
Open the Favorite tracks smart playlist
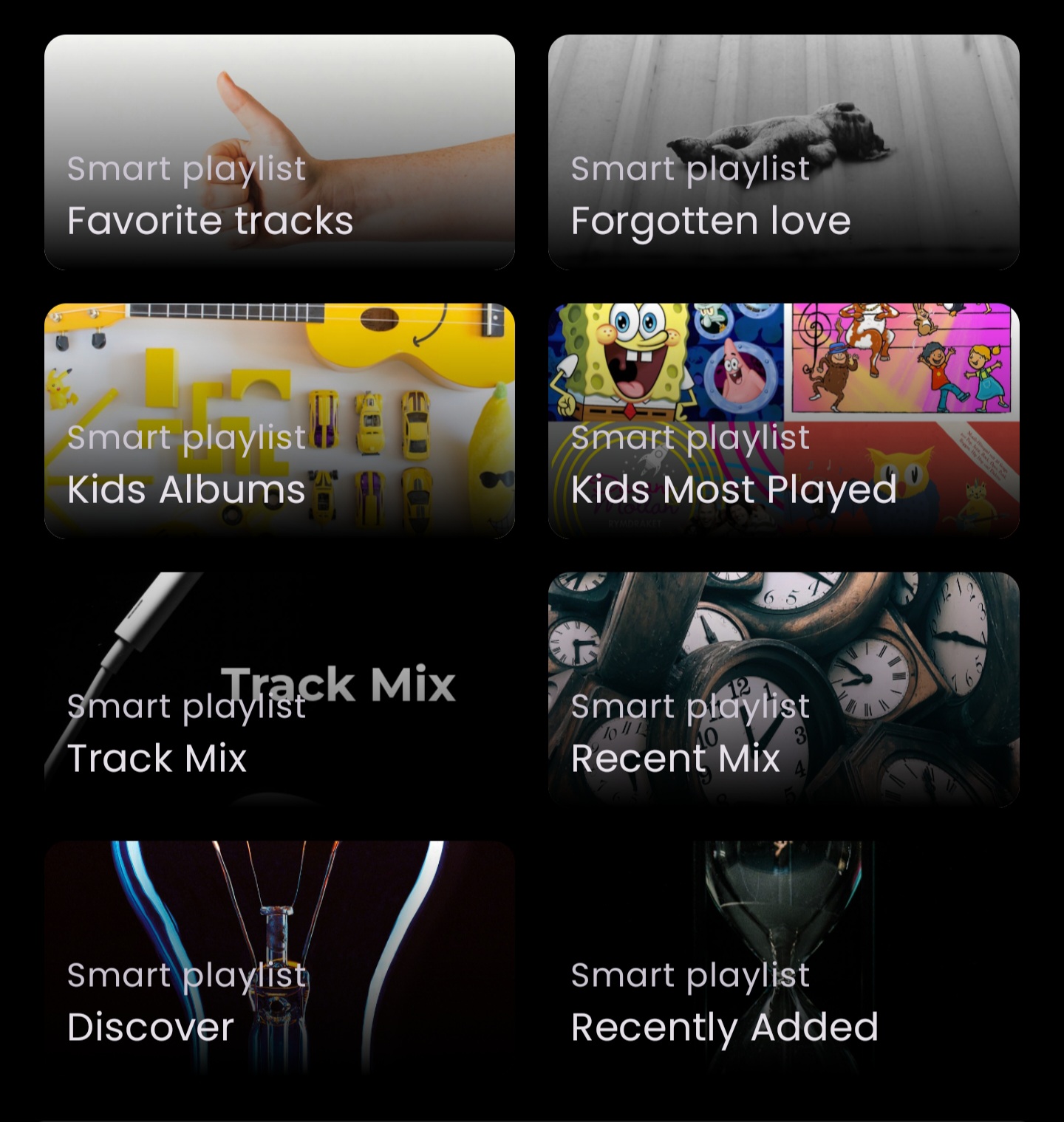coord(279,152)
